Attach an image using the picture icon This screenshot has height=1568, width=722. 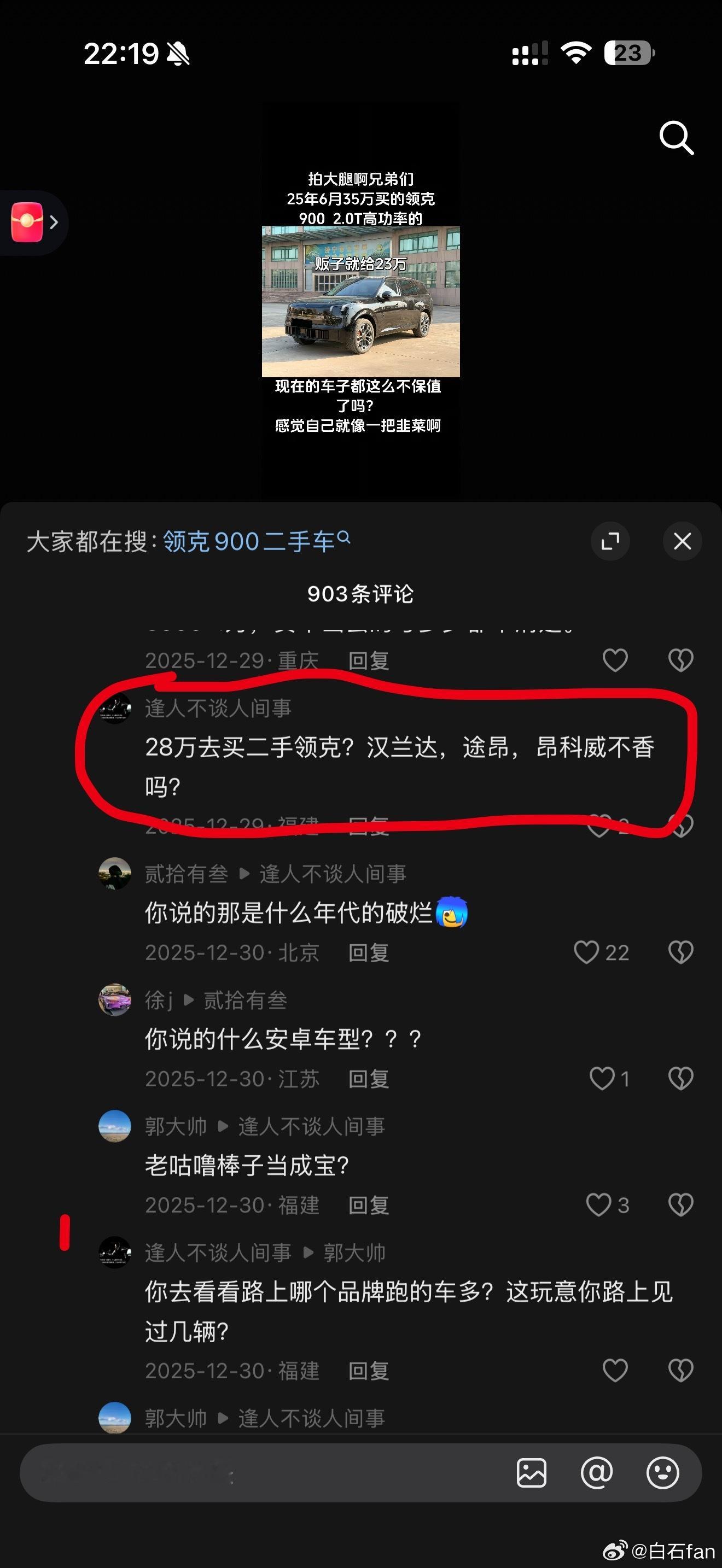pyautogui.click(x=533, y=1473)
